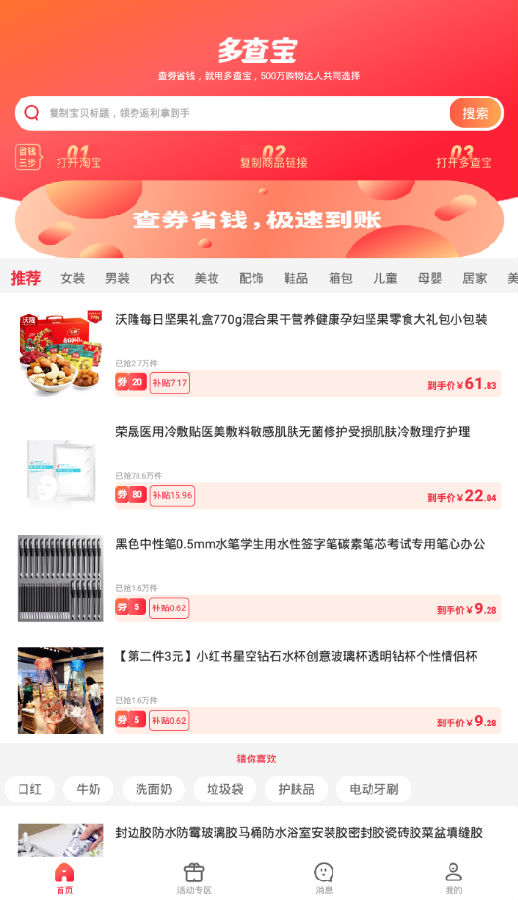Select the 居家 category tab
Screen dimensions: 518x900
click(475, 278)
